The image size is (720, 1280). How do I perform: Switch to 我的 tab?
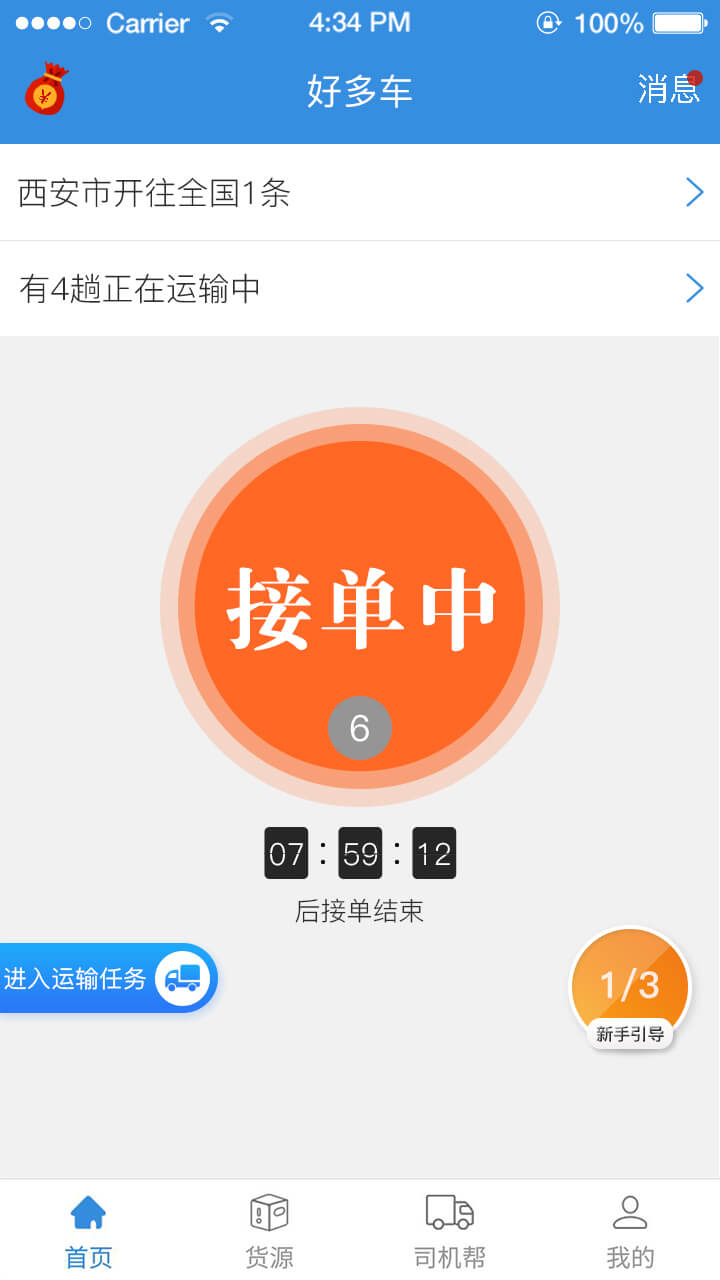coord(630,1231)
